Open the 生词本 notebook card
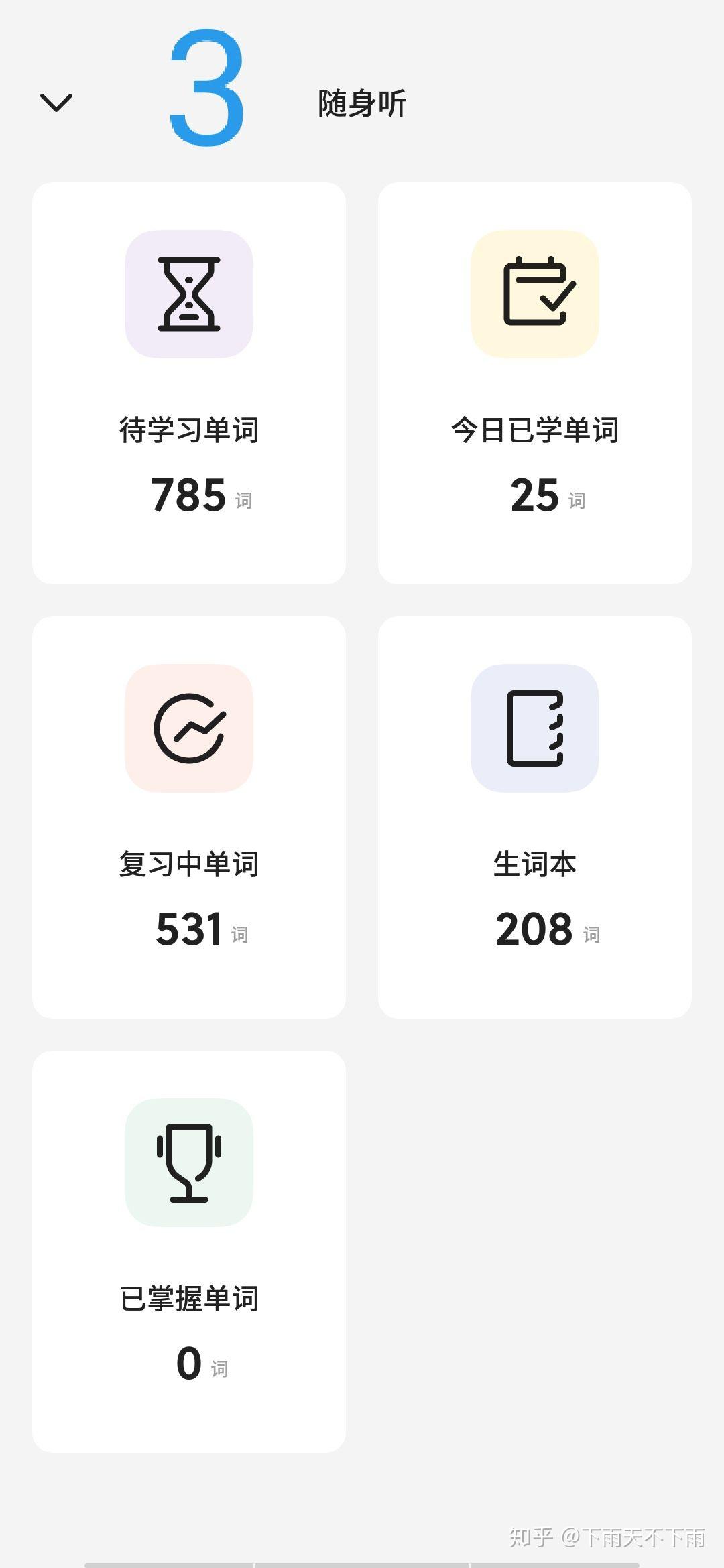724x1568 pixels. (535, 818)
